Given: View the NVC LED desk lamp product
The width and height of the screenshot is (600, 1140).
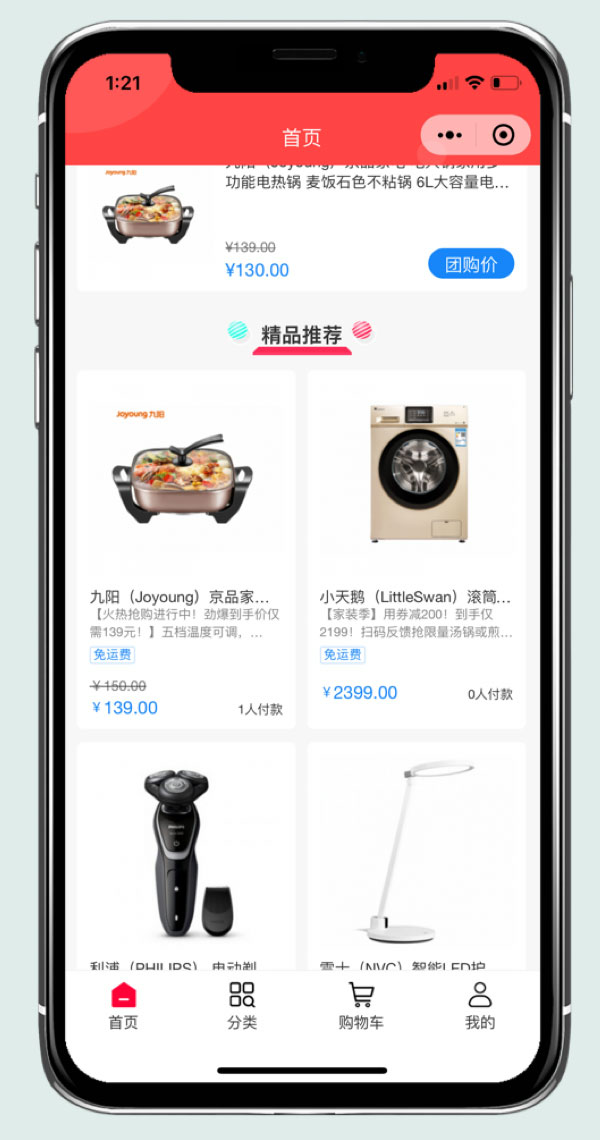Looking at the screenshot, I should pos(417,856).
